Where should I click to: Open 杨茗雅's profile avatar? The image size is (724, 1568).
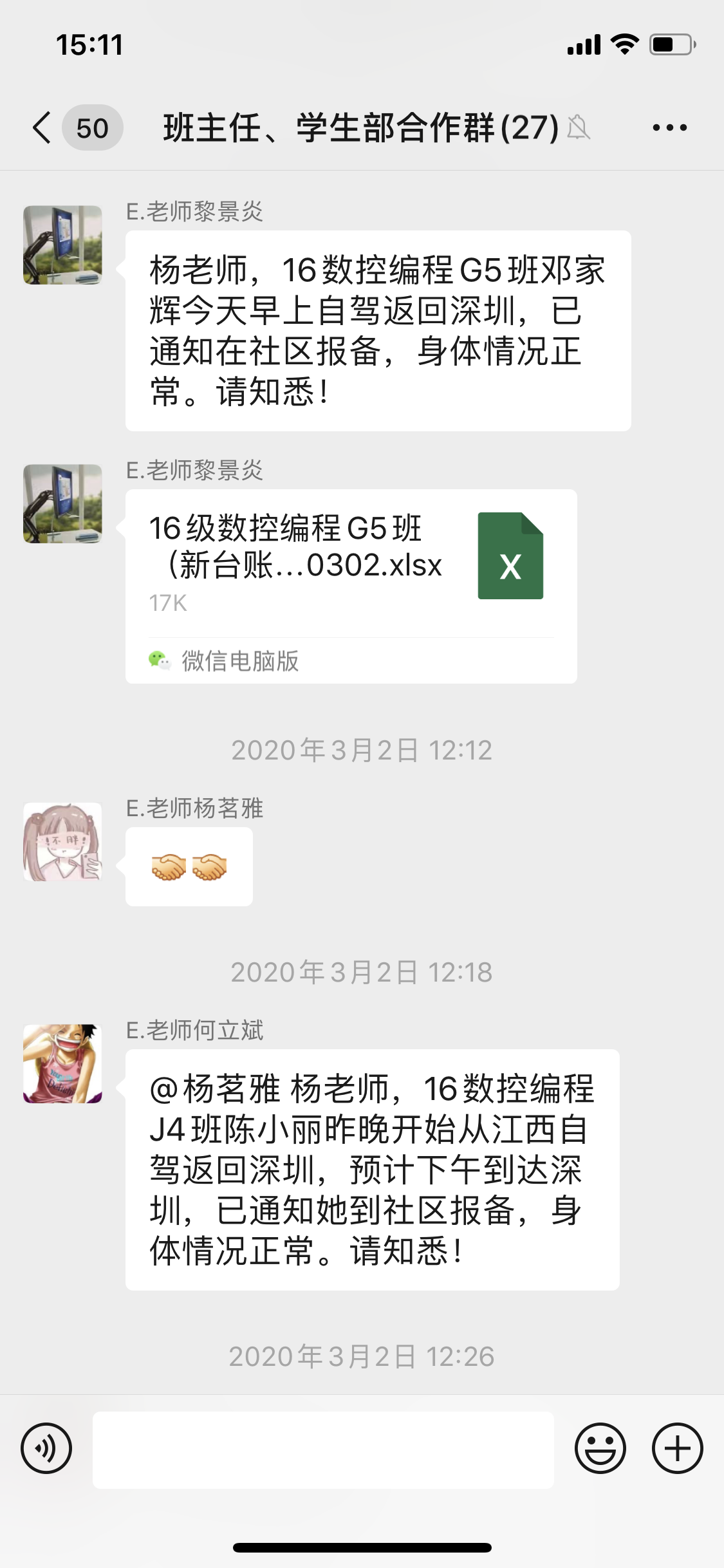click(x=62, y=842)
